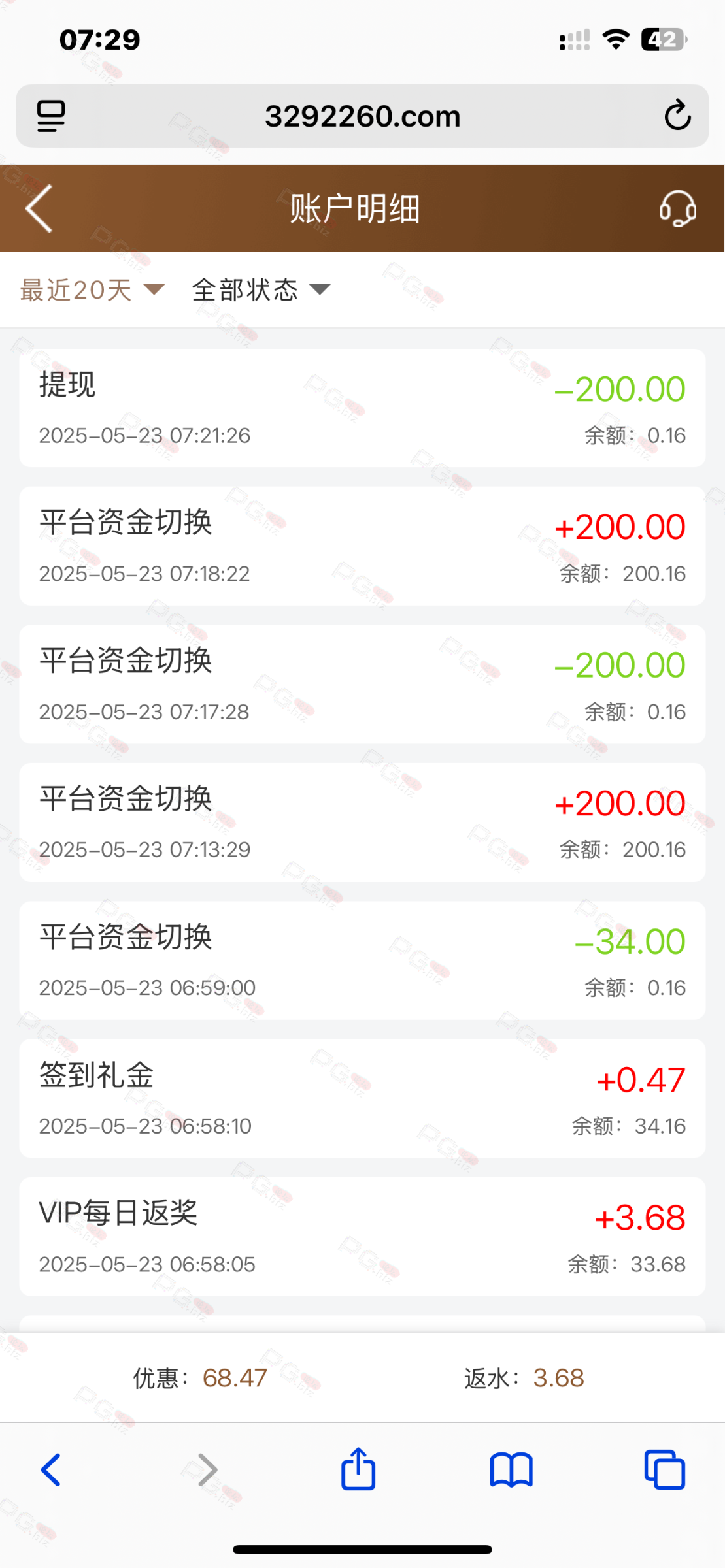Open the browser bookmarks
Viewport: 725px width, 1568px height.
pyautogui.click(x=511, y=1470)
